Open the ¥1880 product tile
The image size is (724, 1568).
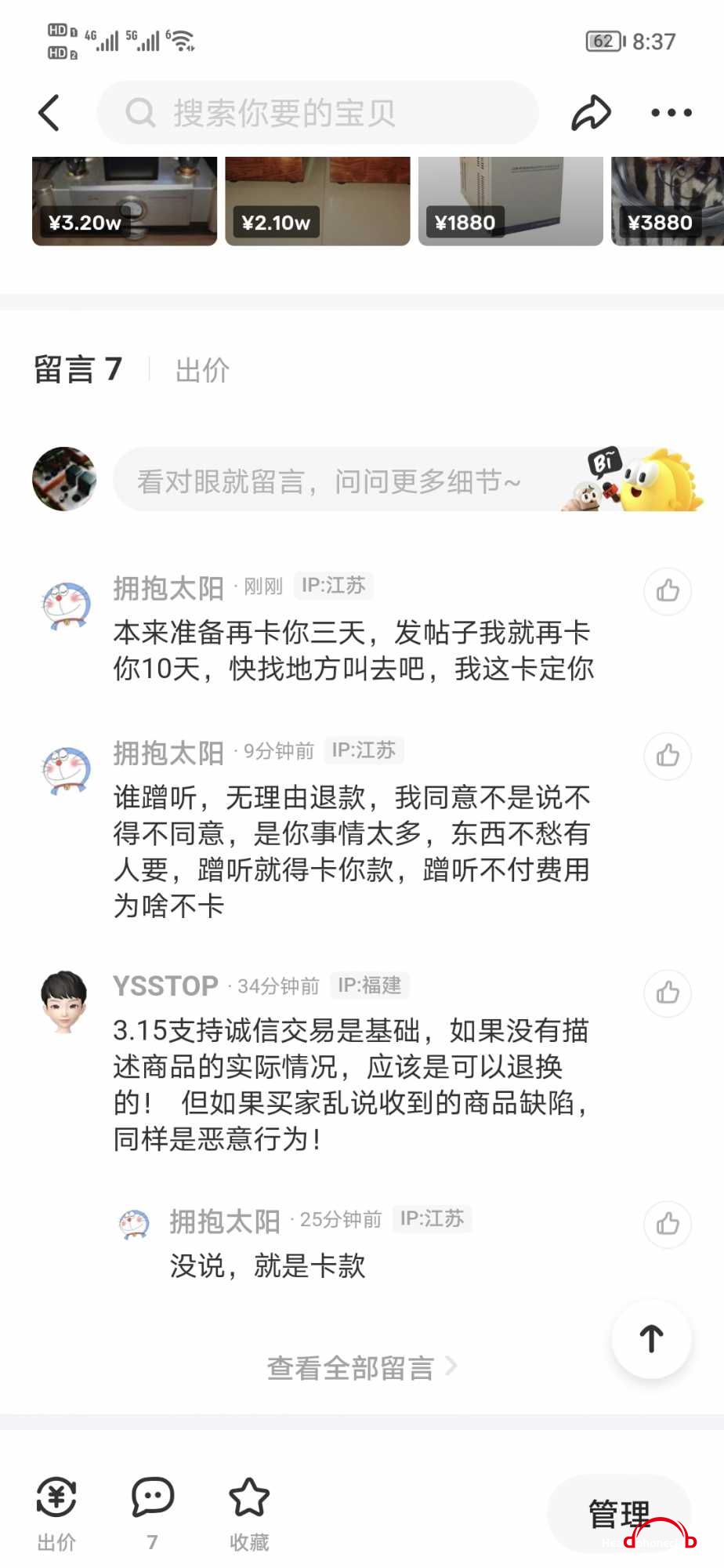click(x=510, y=201)
